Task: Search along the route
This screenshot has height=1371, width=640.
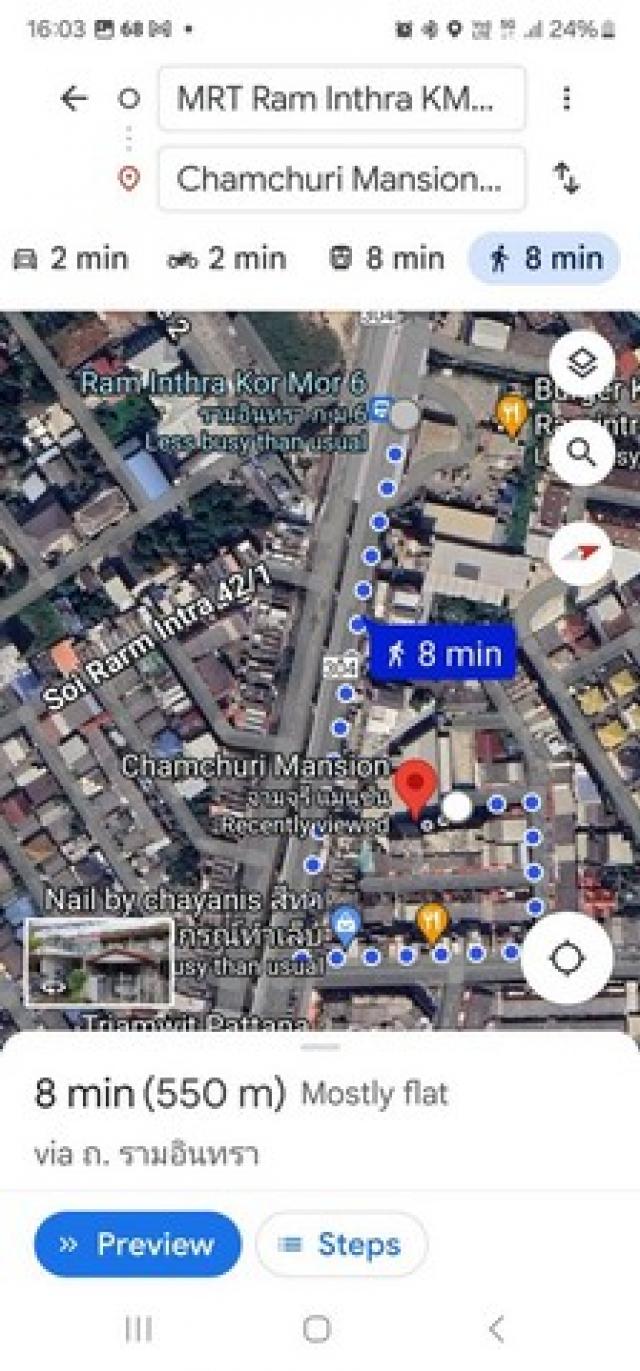Action: (x=581, y=452)
